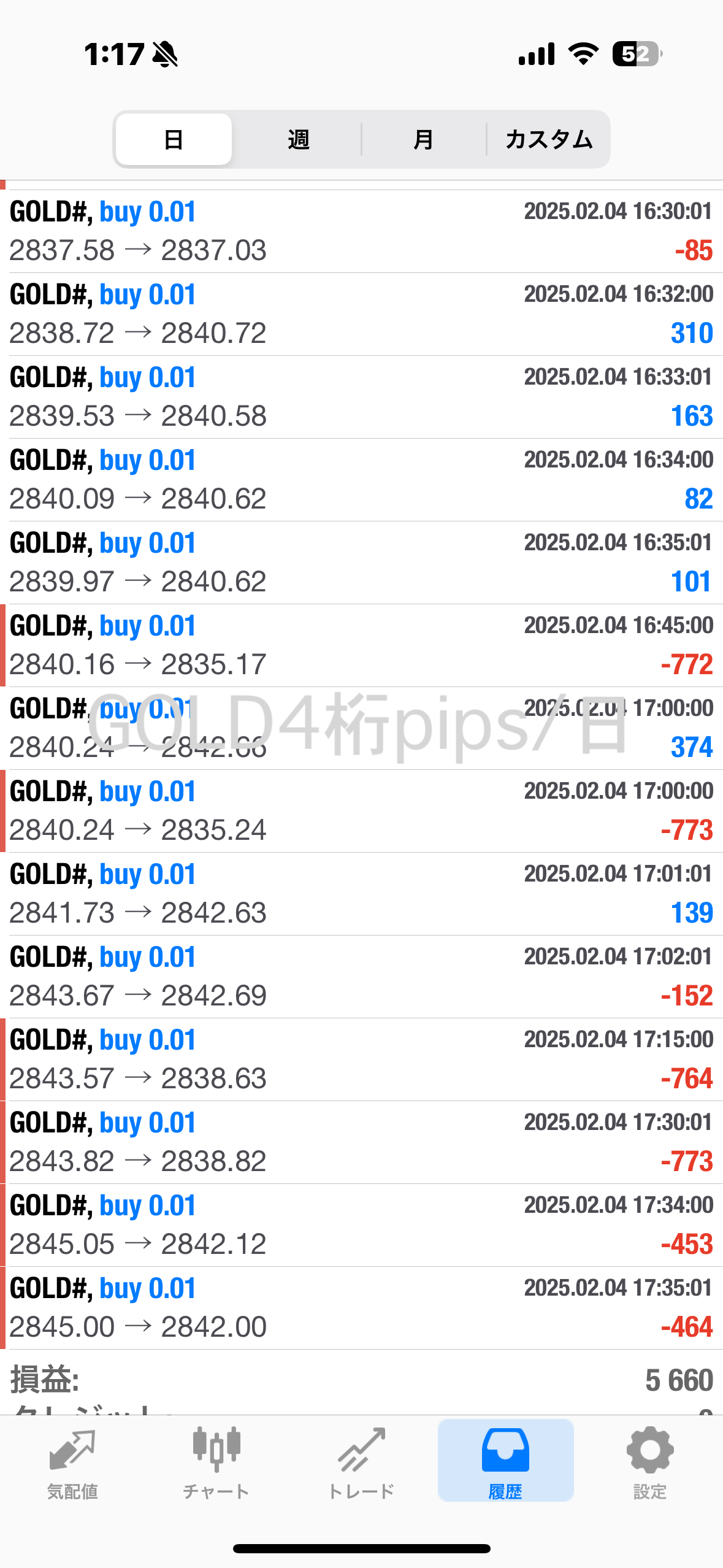Open the 17:01:01 trade with profit 139
This screenshot has height=1568, width=723.
[361, 894]
